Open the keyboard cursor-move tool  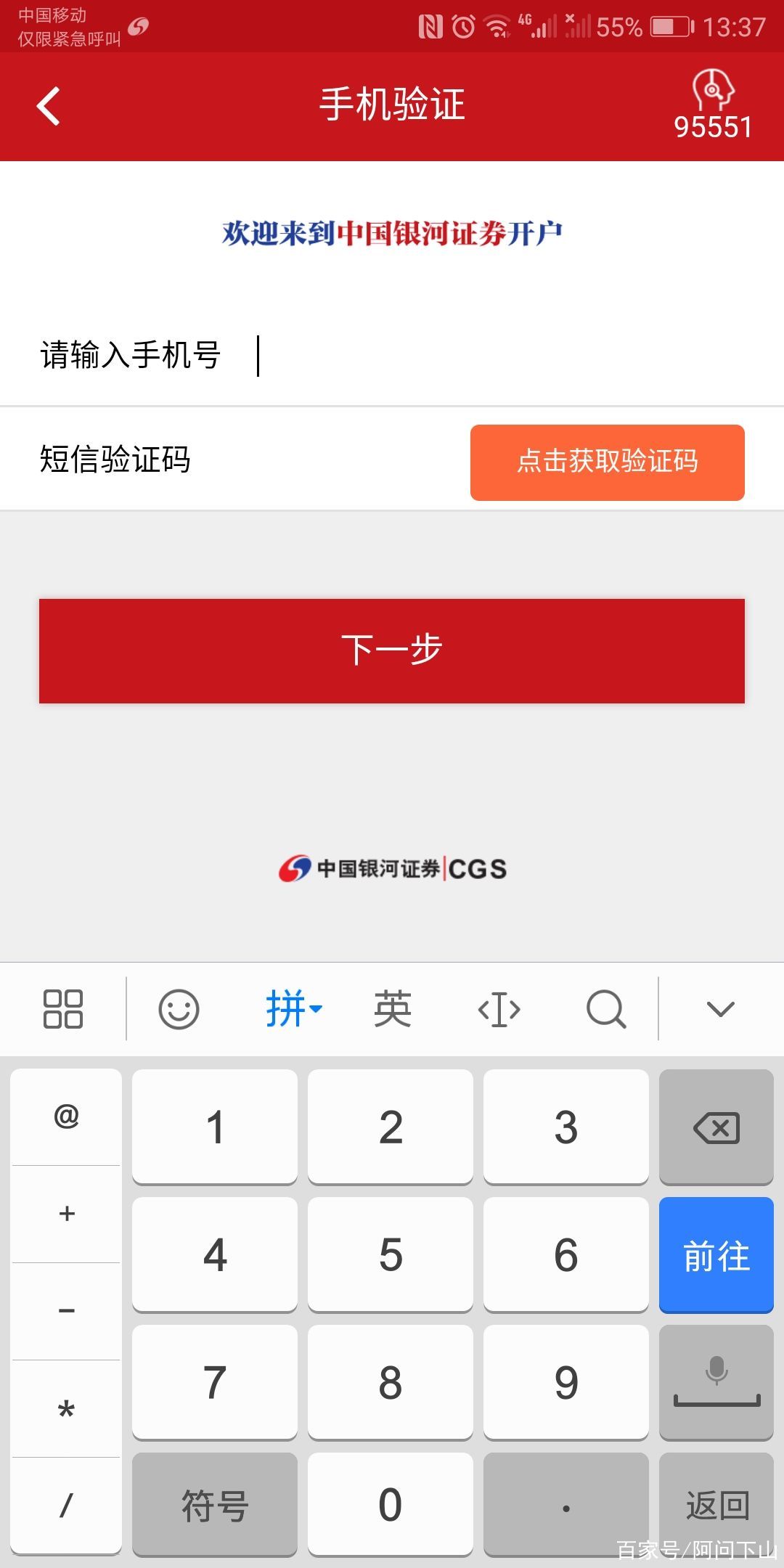click(x=499, y=1009)
